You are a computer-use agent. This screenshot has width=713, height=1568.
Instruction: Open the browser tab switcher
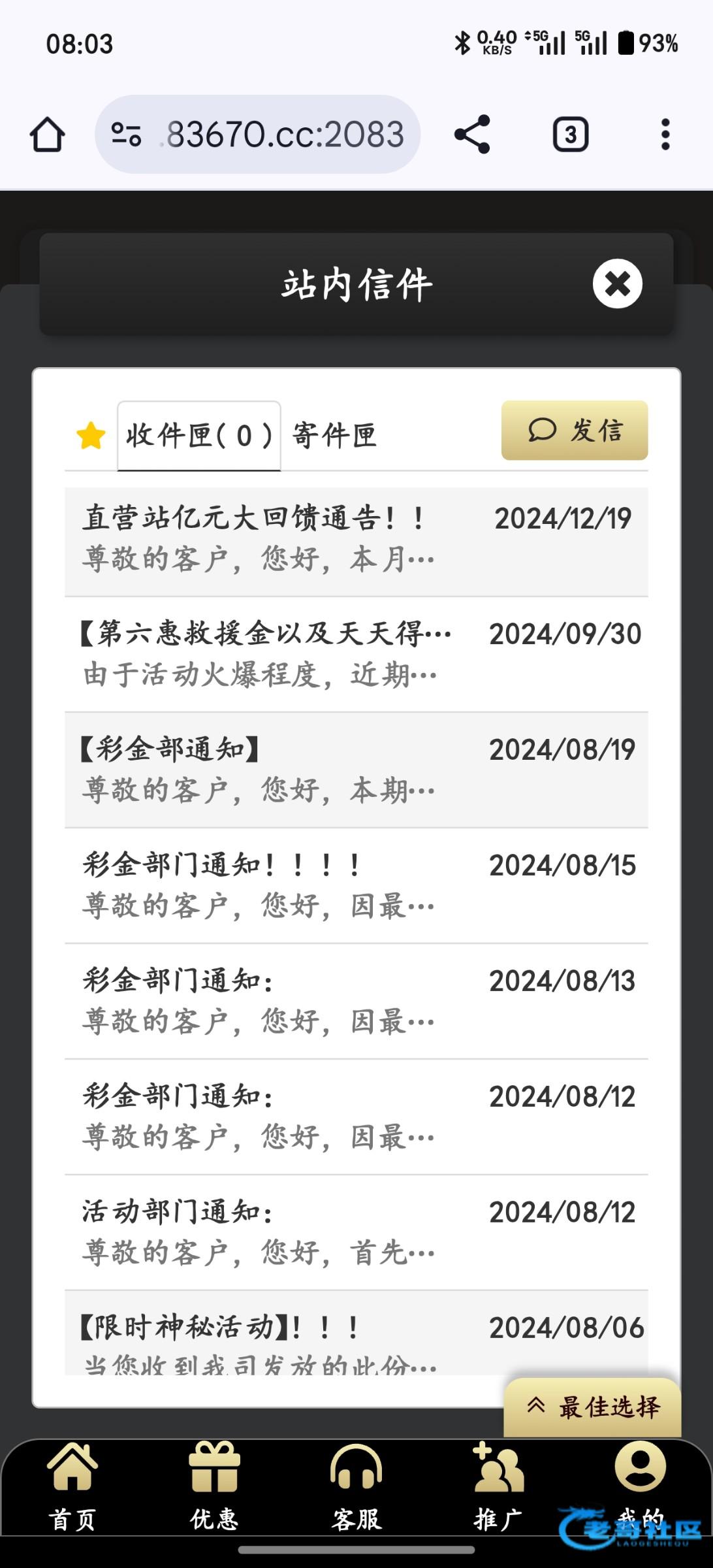click(x=571, y=135)
